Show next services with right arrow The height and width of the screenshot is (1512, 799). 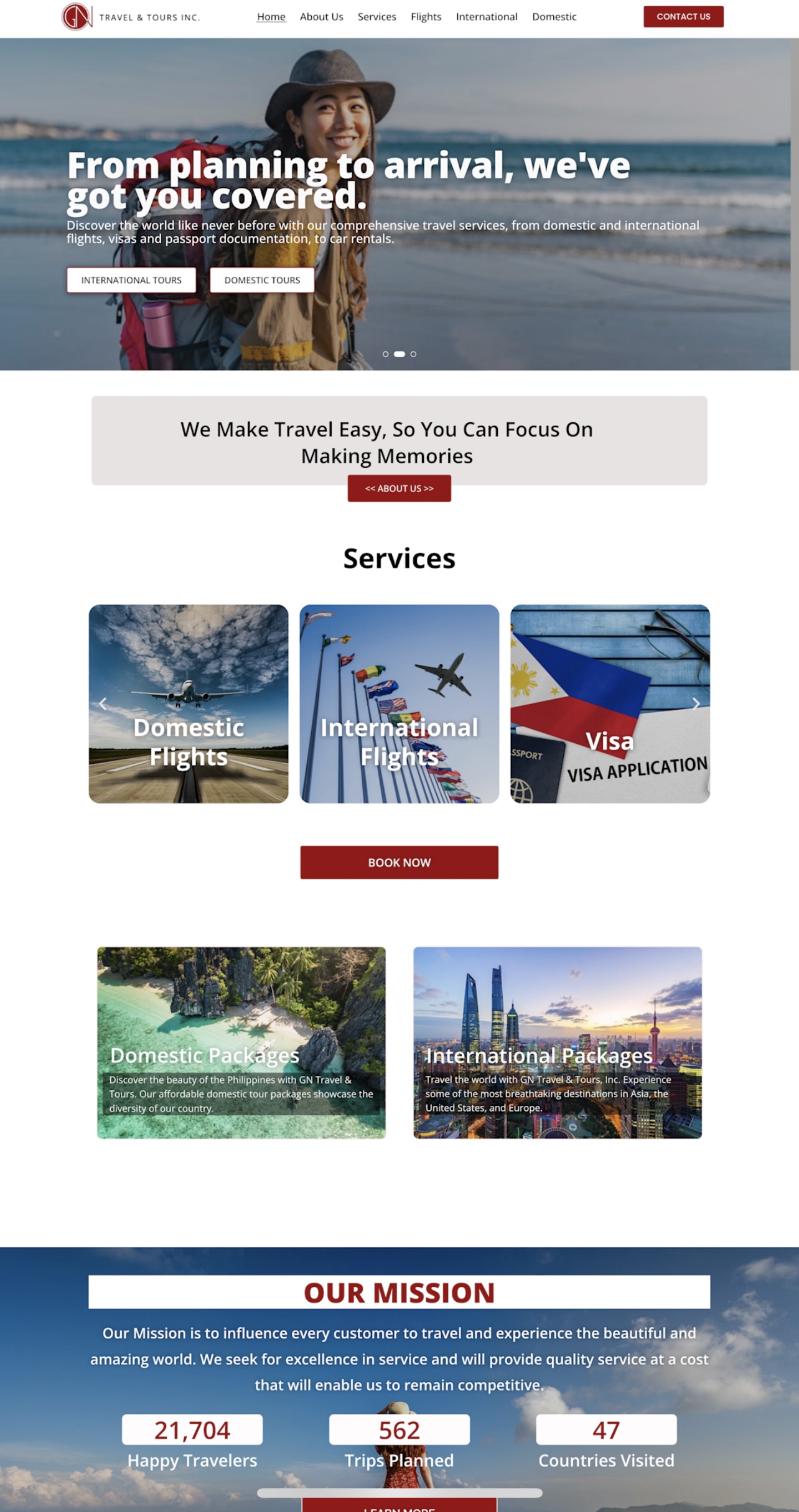point(696,704)
